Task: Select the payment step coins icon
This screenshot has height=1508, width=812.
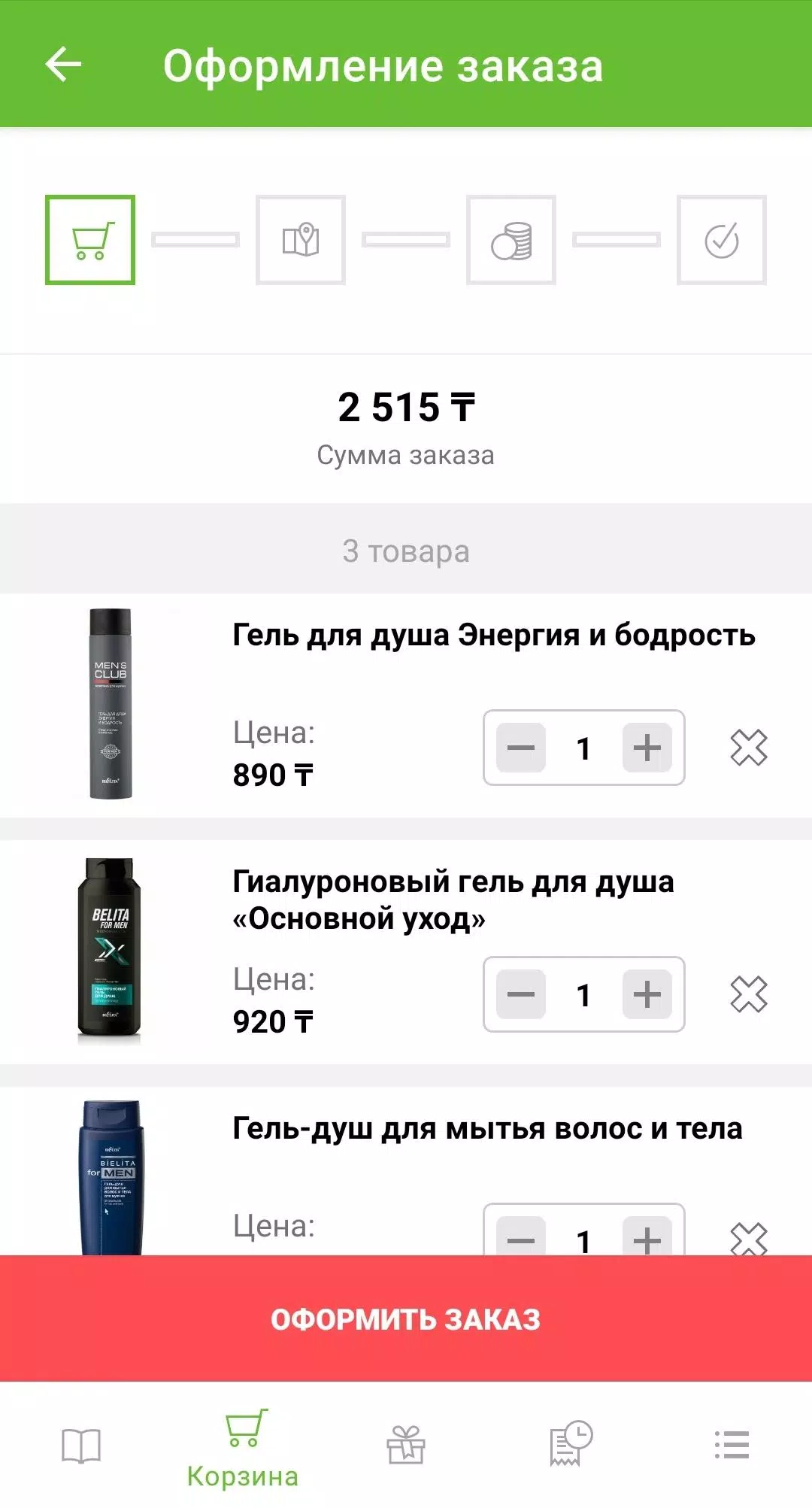Action: [511, 241]
